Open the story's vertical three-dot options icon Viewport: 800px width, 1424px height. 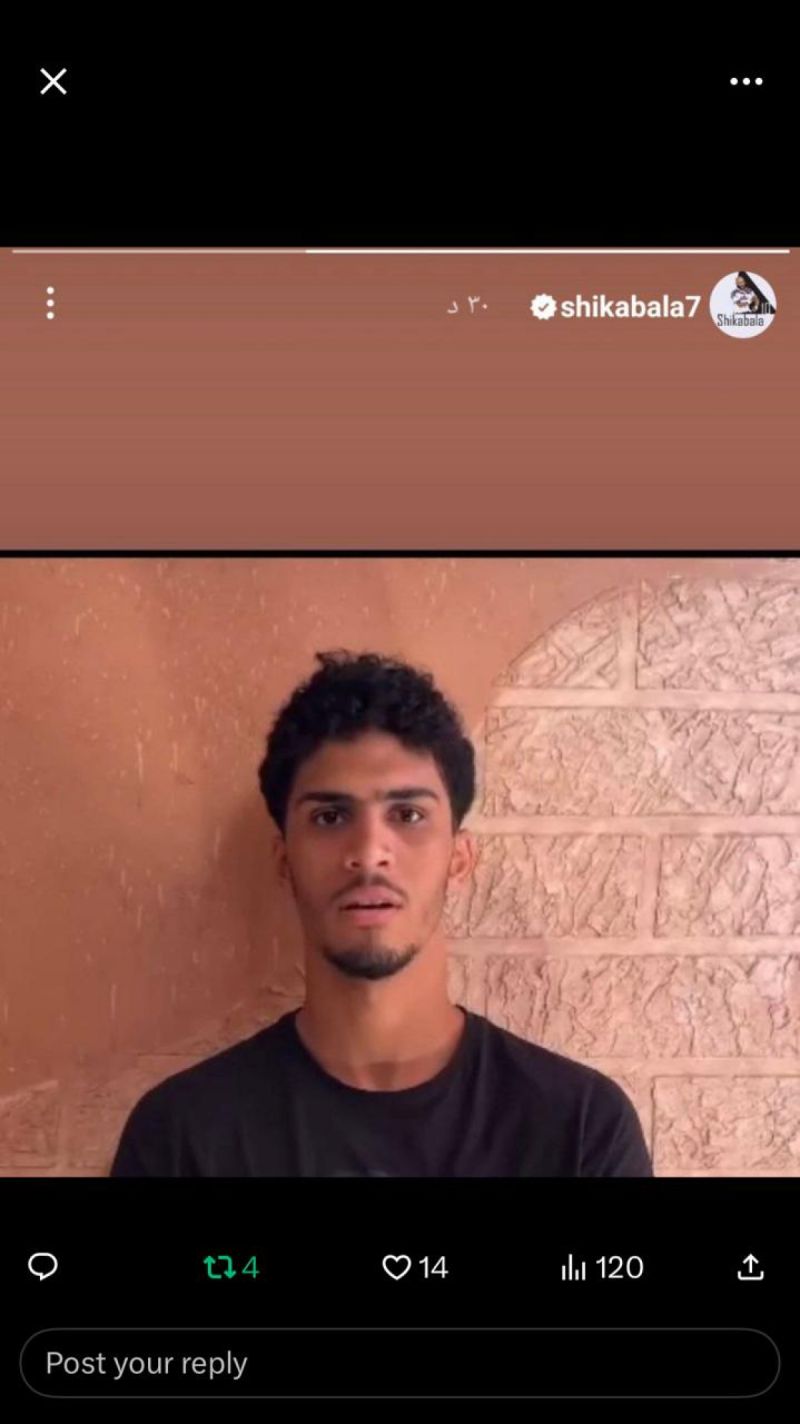pos(49,304)
